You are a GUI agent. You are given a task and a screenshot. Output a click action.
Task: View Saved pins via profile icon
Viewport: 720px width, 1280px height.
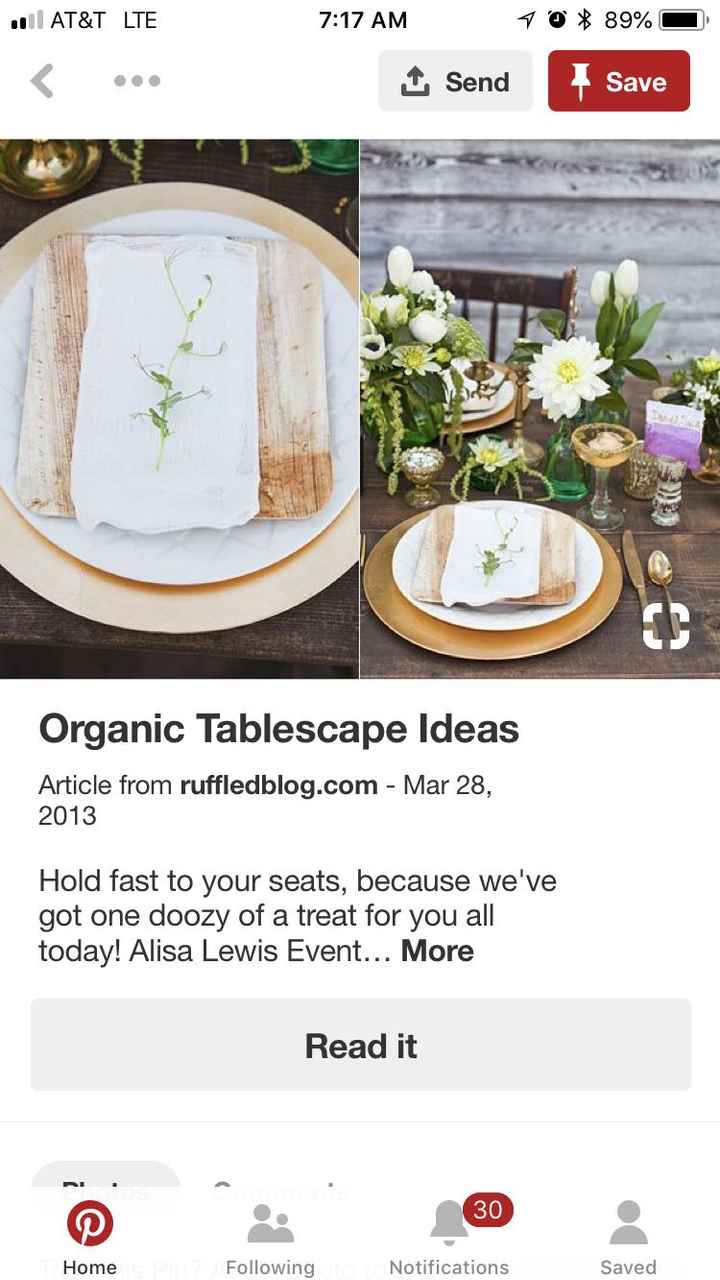[629, 1222]
